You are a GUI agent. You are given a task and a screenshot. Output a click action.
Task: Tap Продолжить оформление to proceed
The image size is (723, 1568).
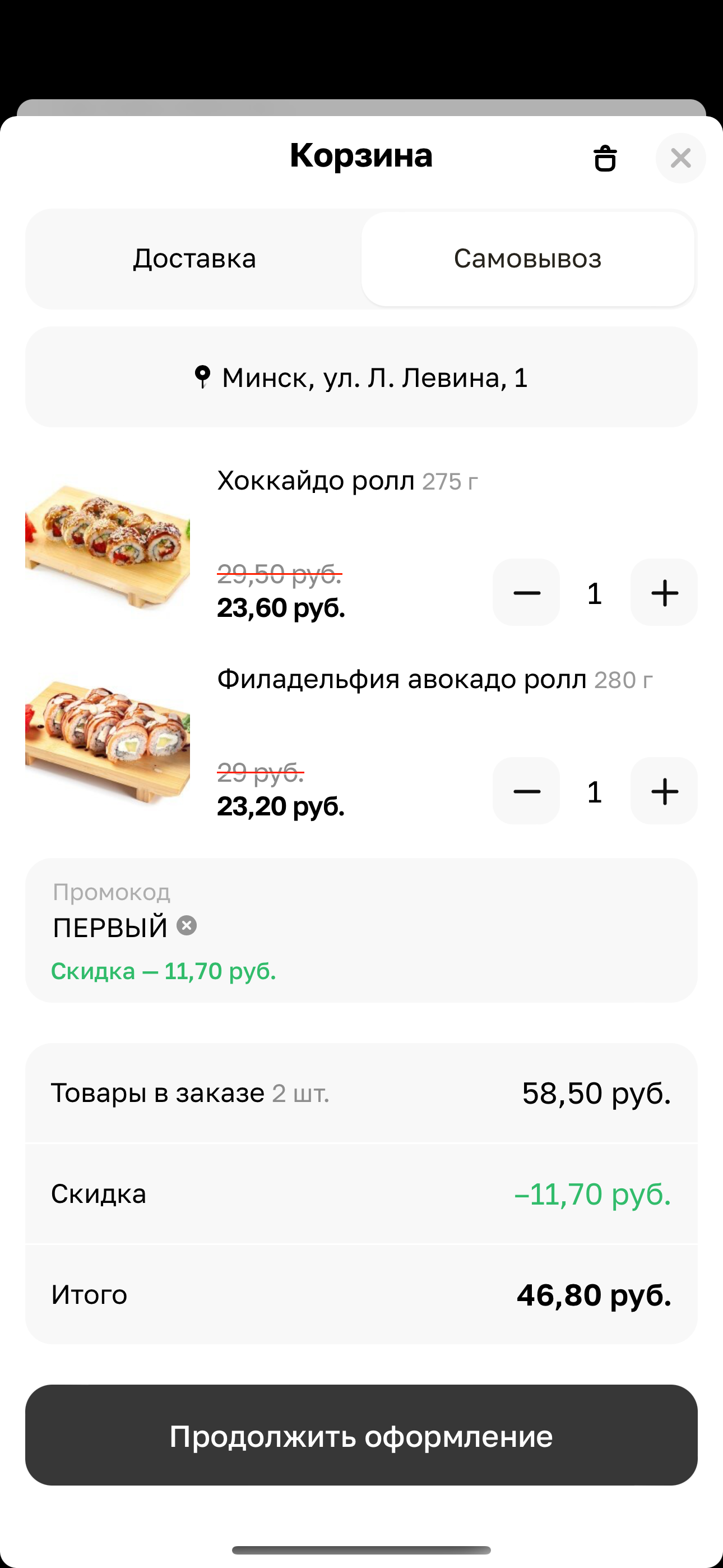coord(361,1435)
